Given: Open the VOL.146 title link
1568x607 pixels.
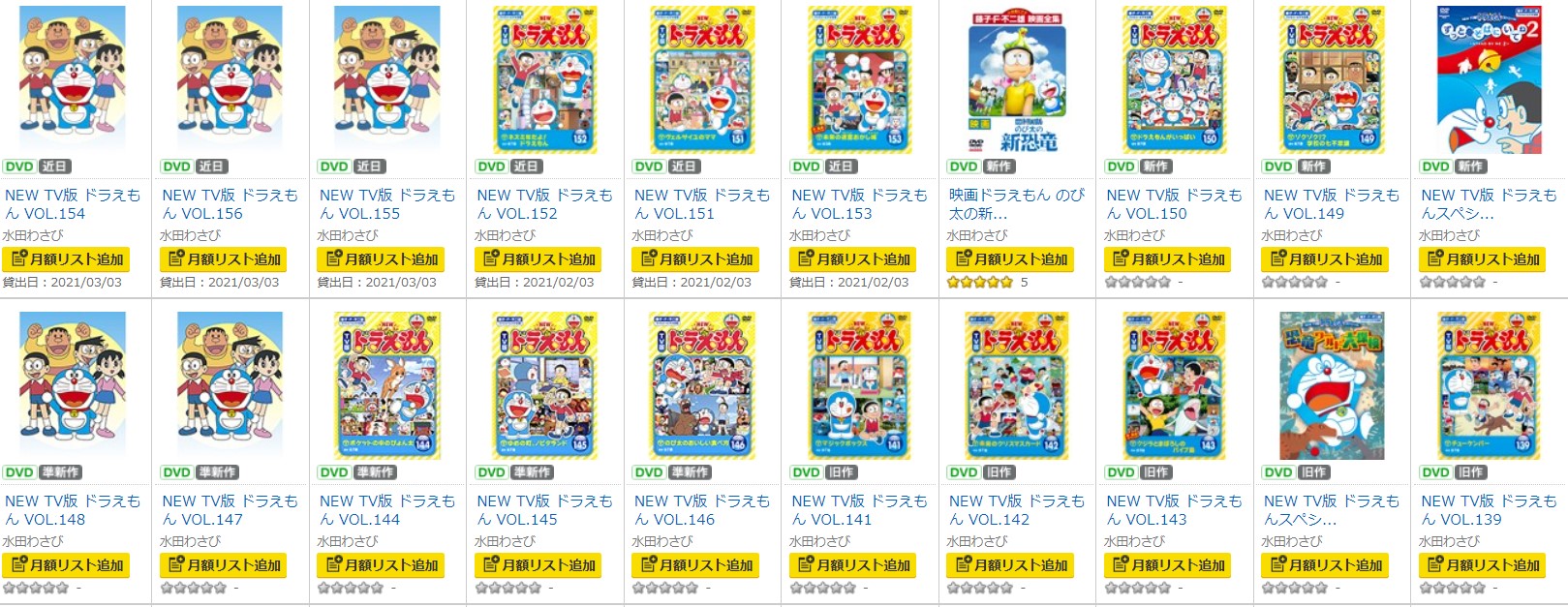Looking at the screenshot, I should click(701, 510).
